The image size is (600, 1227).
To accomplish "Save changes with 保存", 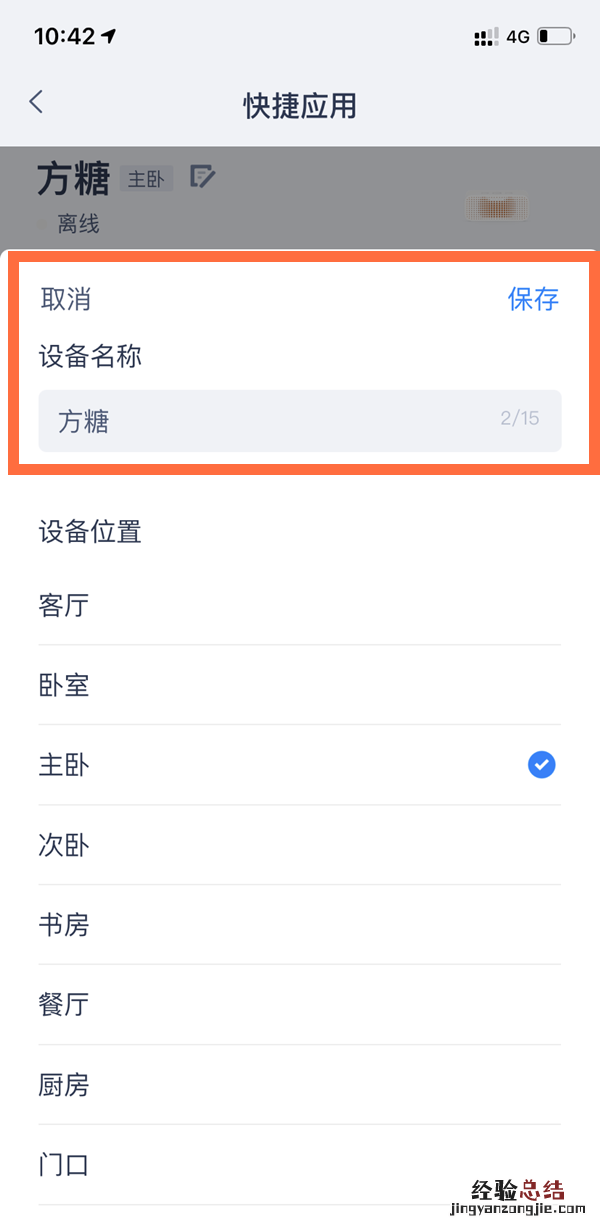I will (x=533, y=299).
